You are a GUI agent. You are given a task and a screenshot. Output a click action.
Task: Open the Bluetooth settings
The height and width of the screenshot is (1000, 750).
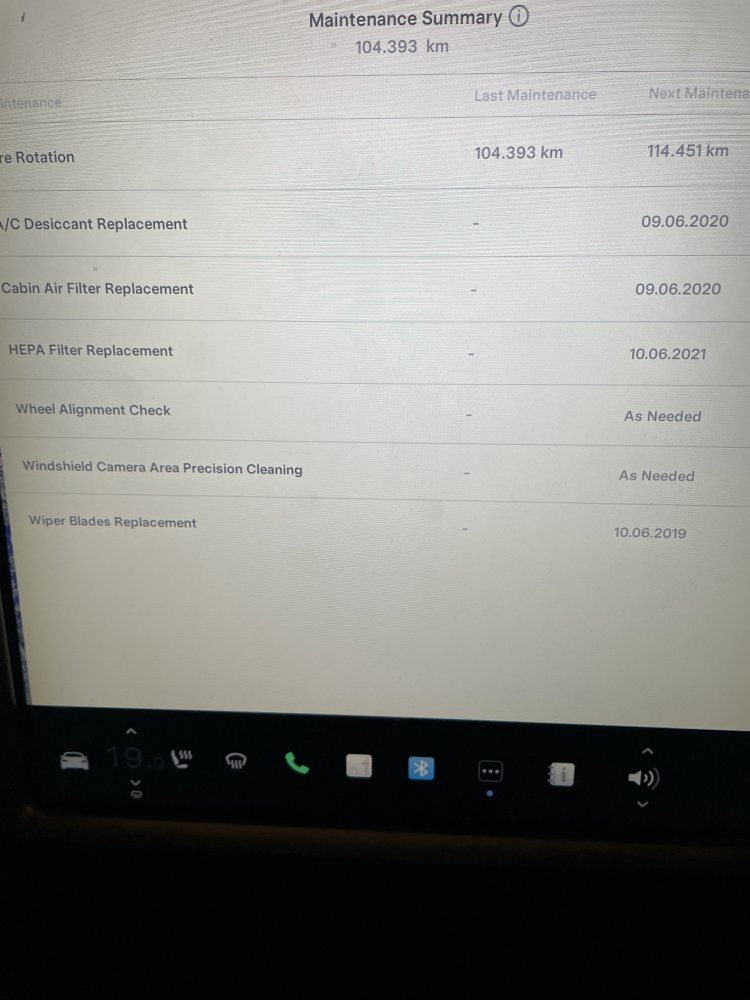click(421, 768)
